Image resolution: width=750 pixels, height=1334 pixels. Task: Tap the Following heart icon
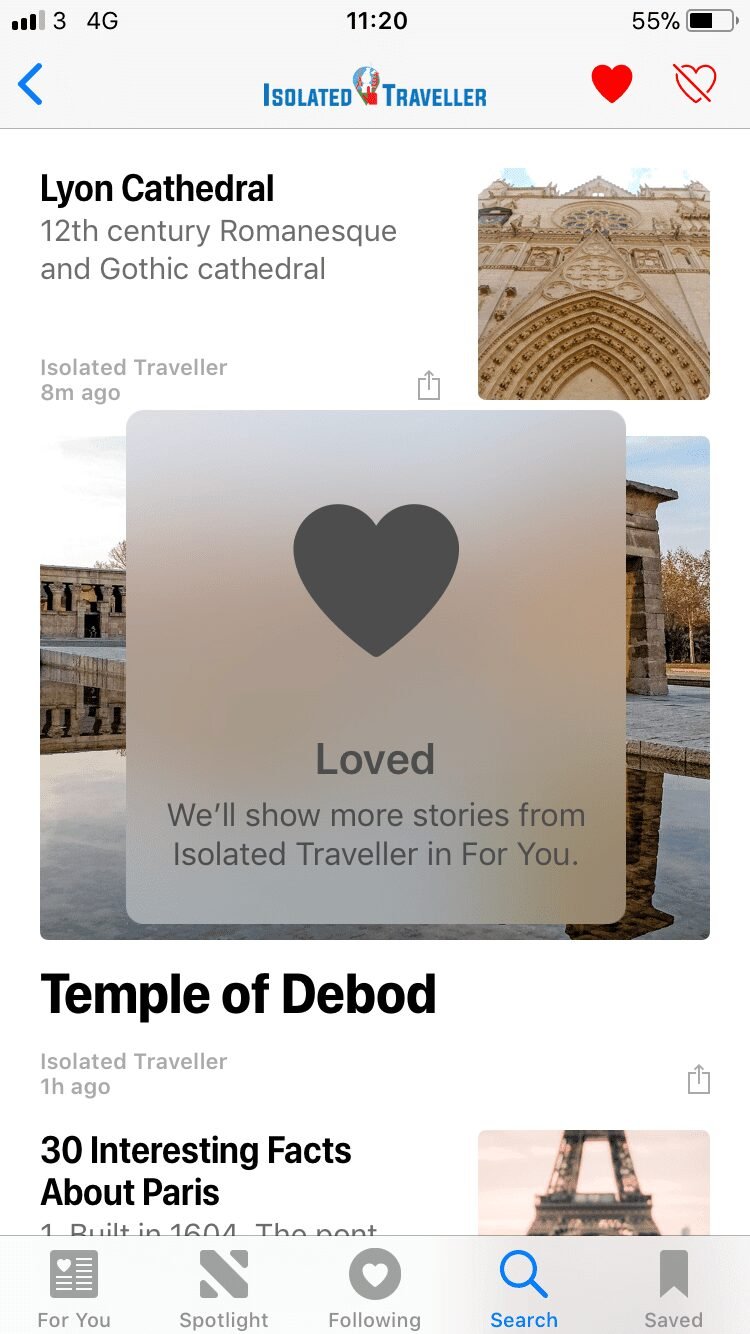coord(374,1274)
